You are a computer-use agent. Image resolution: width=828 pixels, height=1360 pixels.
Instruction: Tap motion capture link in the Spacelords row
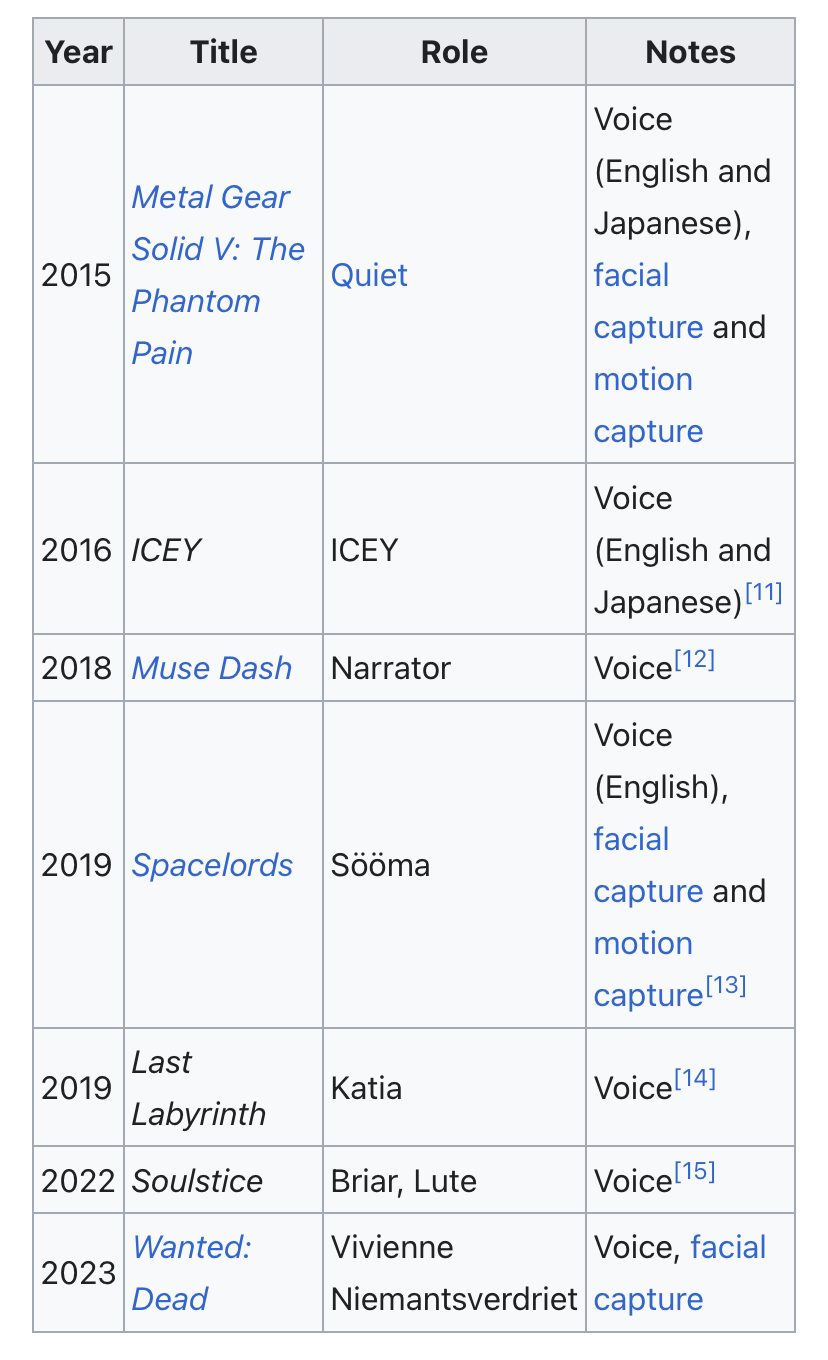[643, 944]
